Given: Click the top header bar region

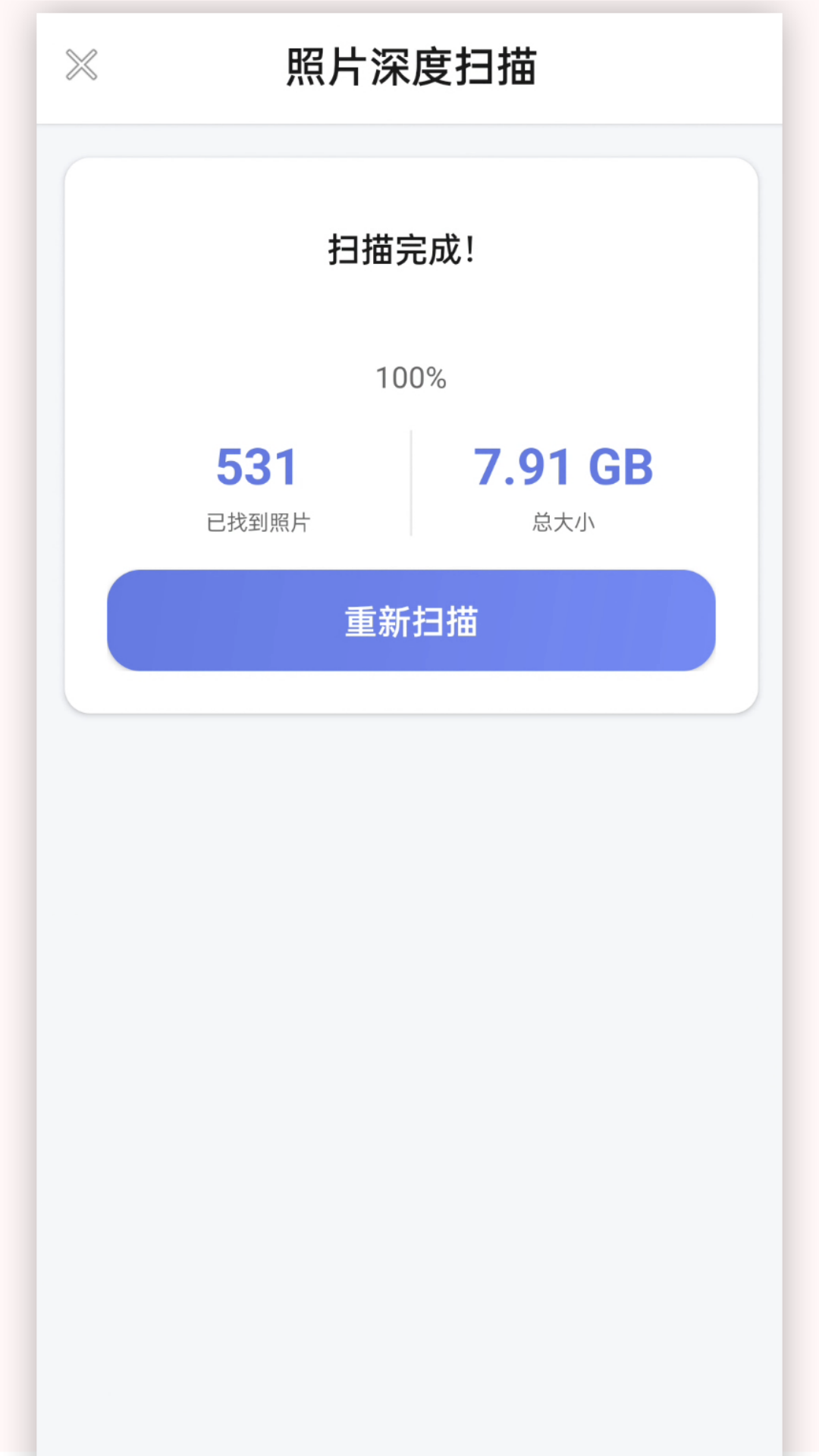Looking at the screenshot, I should click(409, 65).
